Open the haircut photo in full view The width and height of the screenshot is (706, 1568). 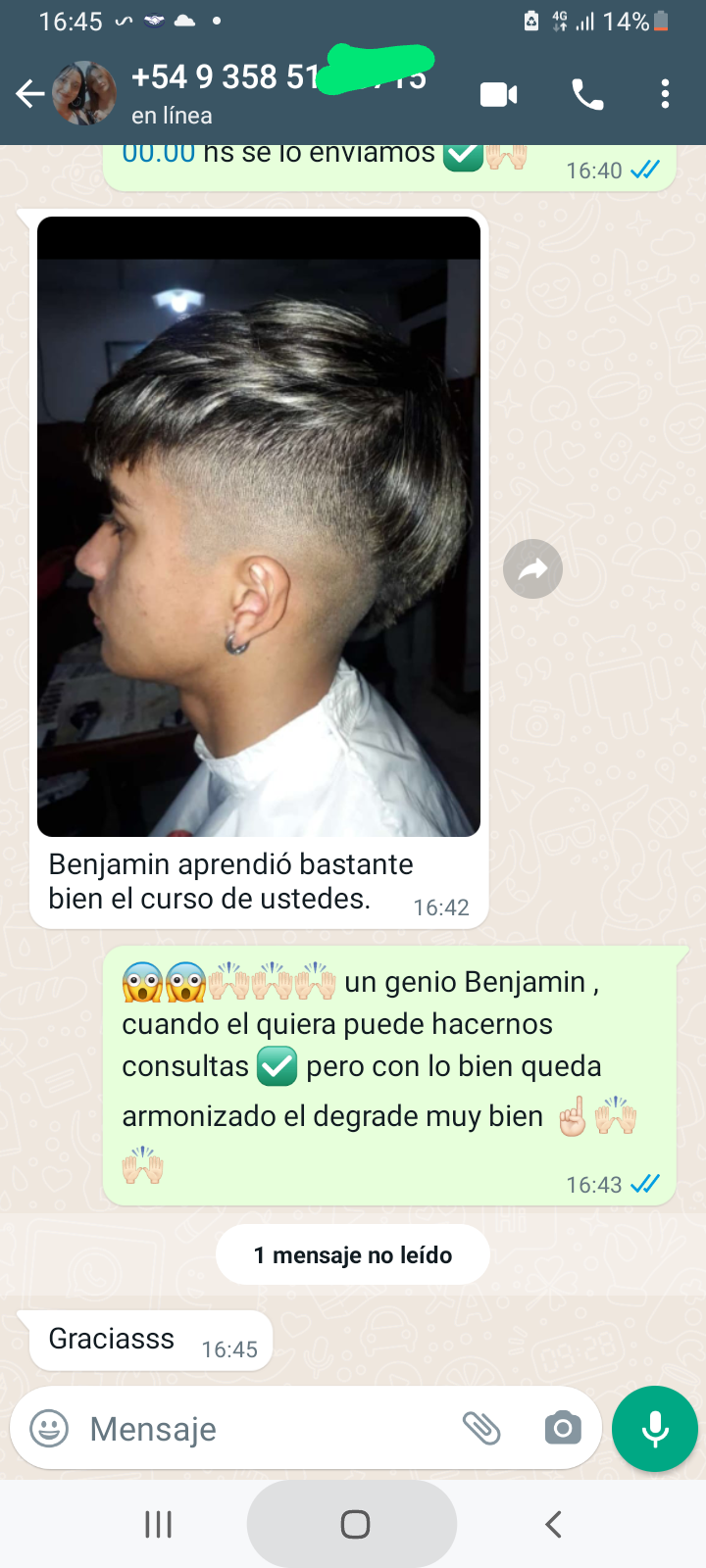coord(259,526)
